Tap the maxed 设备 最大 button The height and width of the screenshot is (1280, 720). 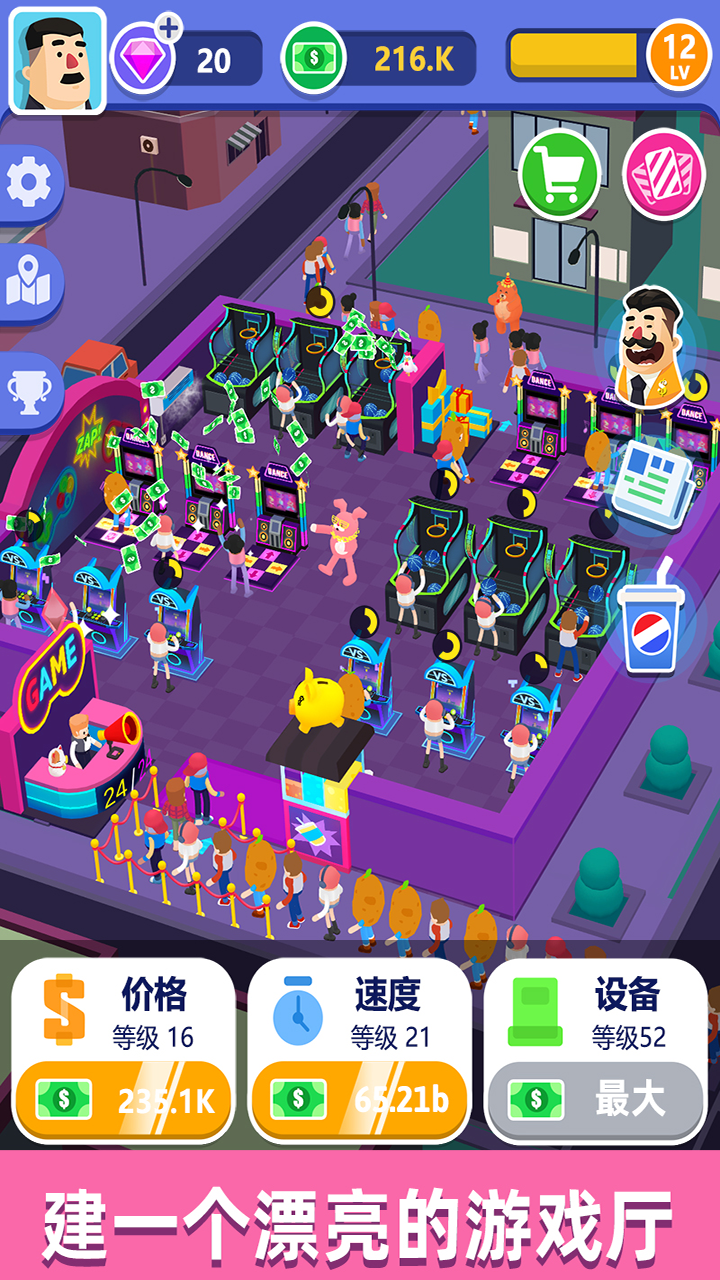point(596,1100)
